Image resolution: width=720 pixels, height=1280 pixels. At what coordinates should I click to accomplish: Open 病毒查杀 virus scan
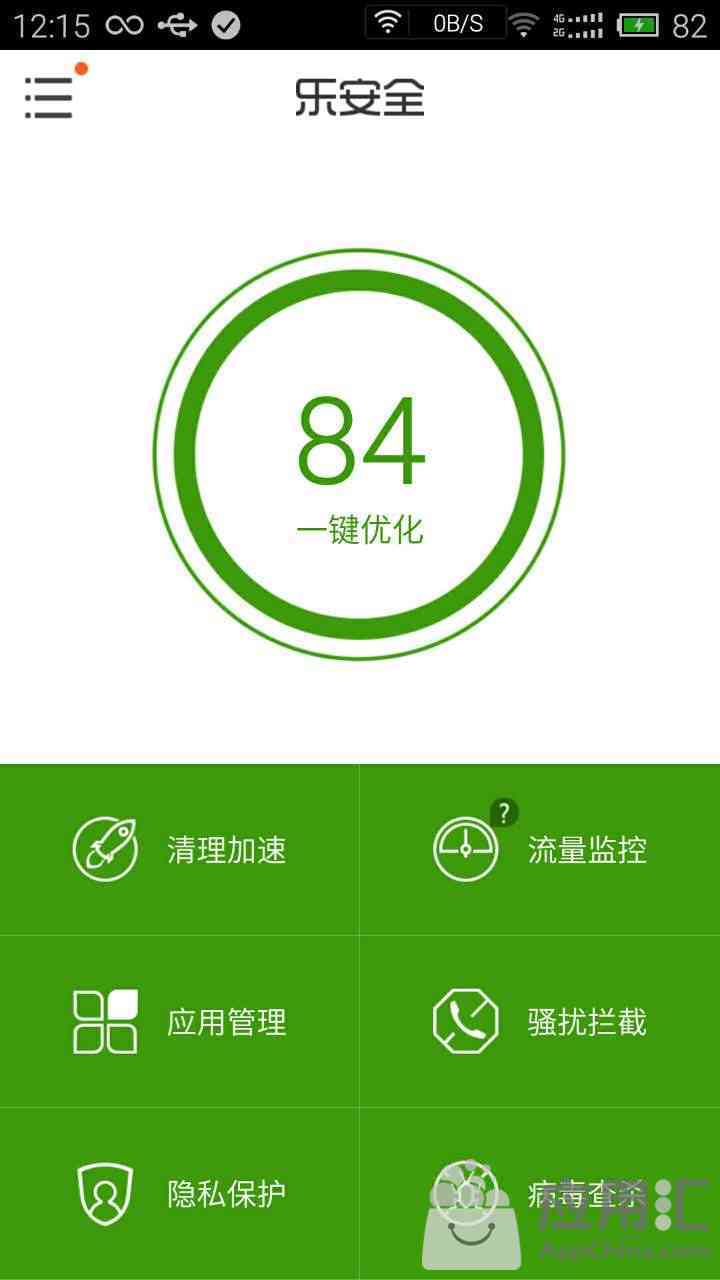click(x=540, y=1193)
